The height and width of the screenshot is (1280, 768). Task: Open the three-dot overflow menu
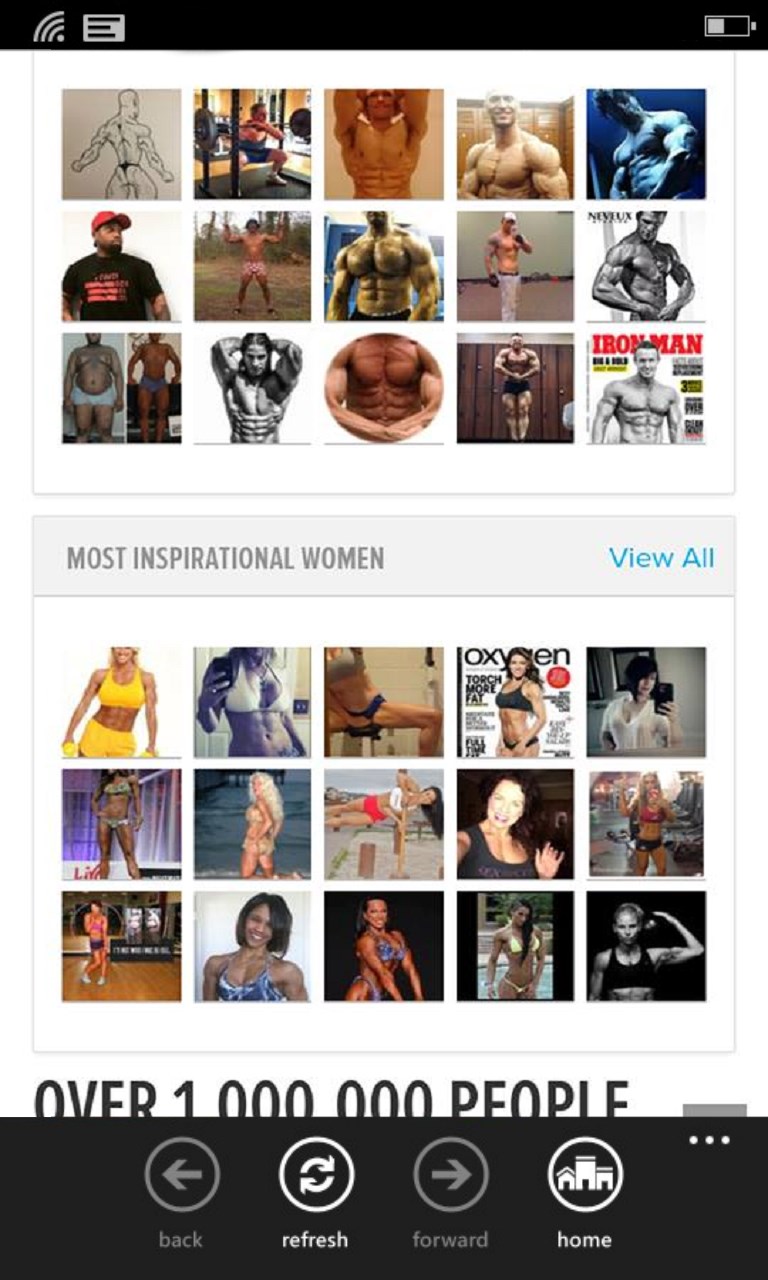(x=709, y=1140)
